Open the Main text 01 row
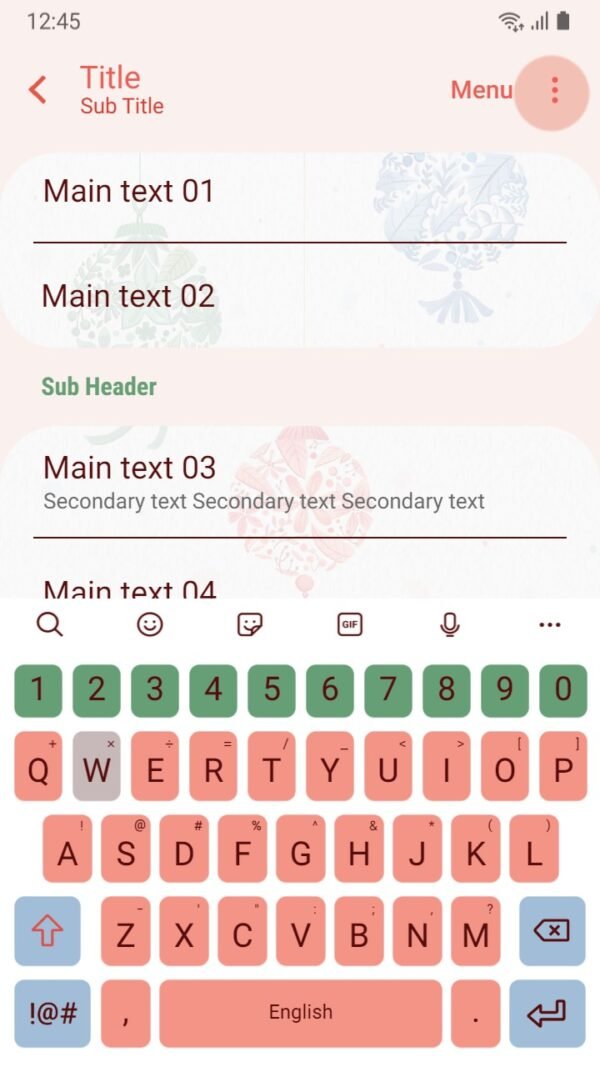 [x=300, y=191]
